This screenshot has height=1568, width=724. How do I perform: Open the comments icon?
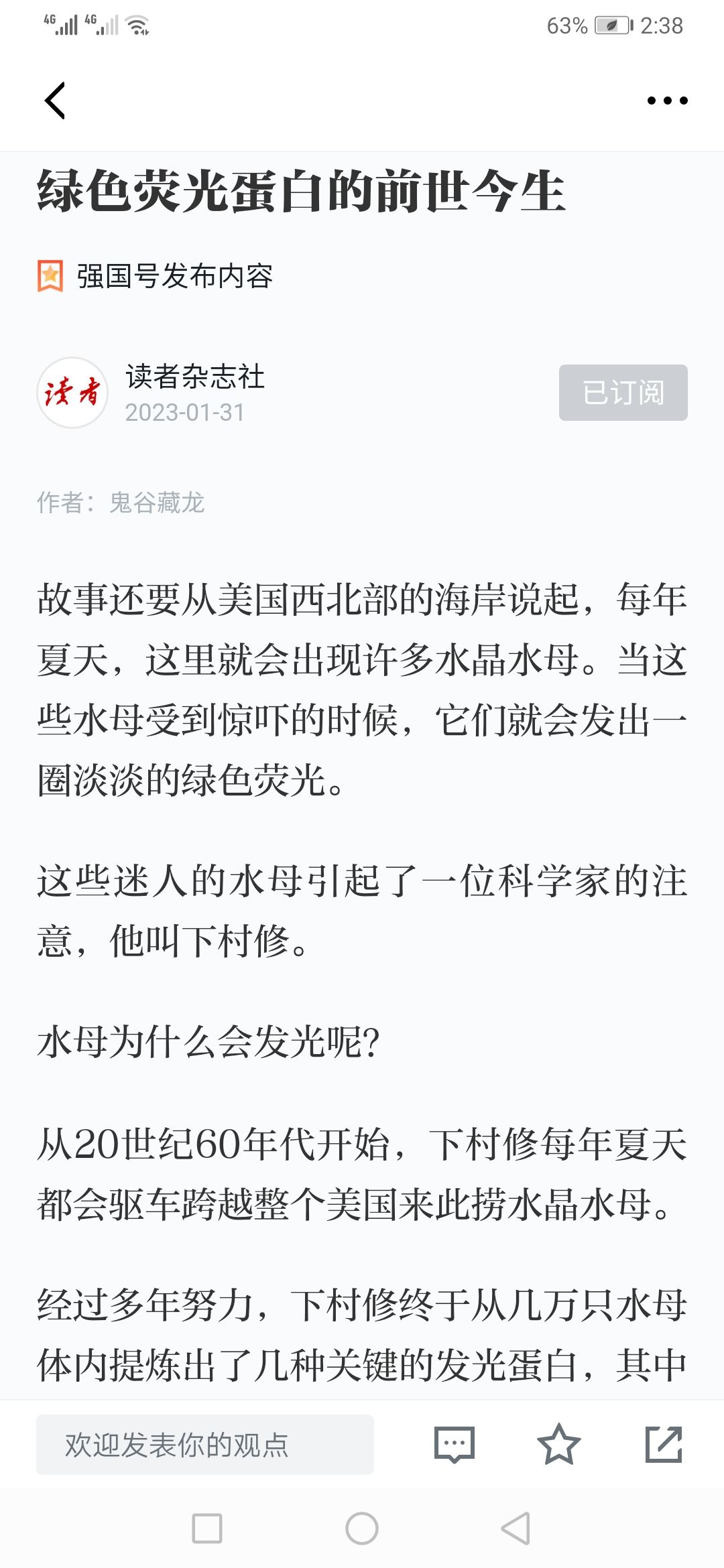(x=454, y=1444)
